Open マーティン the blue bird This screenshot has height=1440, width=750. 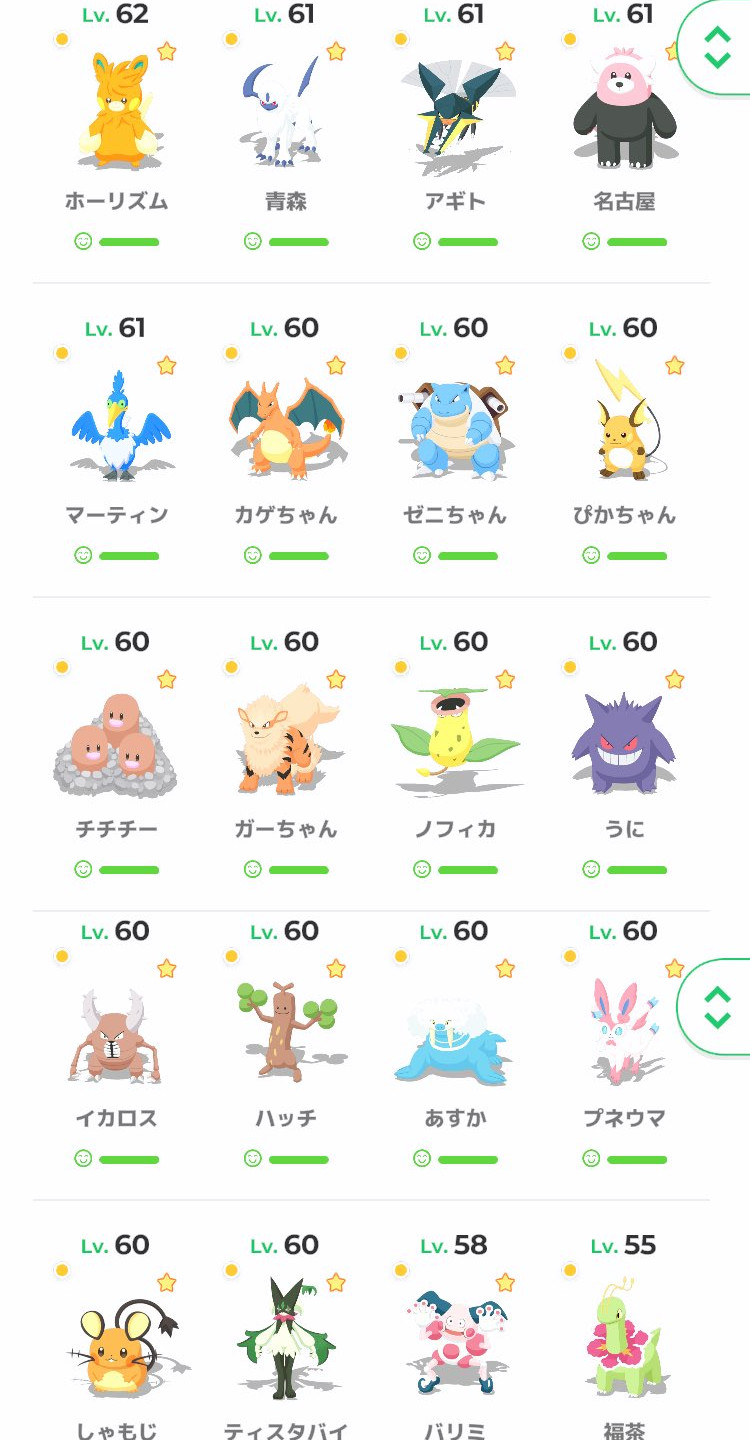pos(116,425)
